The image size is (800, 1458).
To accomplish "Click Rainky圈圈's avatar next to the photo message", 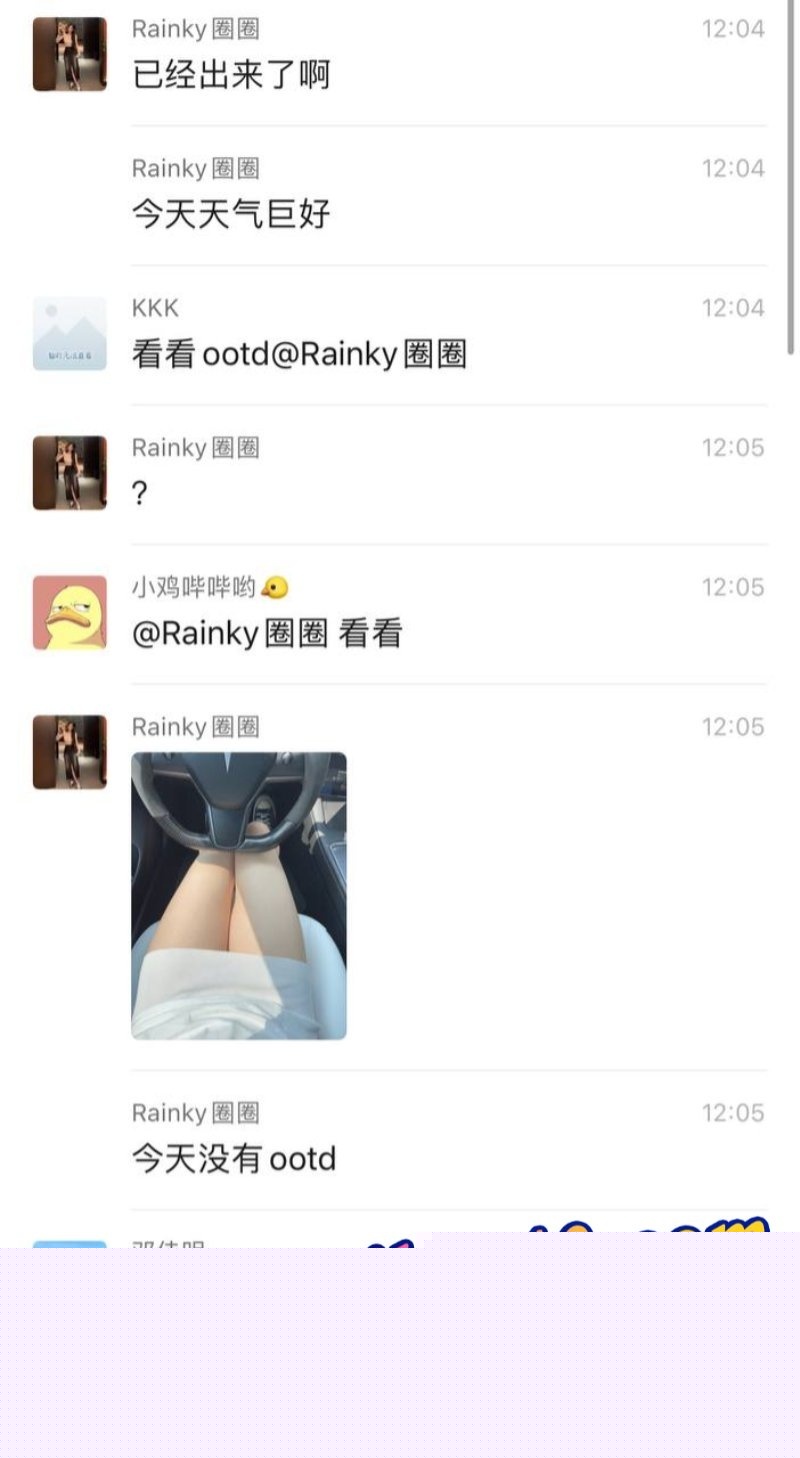I will 69,753.
